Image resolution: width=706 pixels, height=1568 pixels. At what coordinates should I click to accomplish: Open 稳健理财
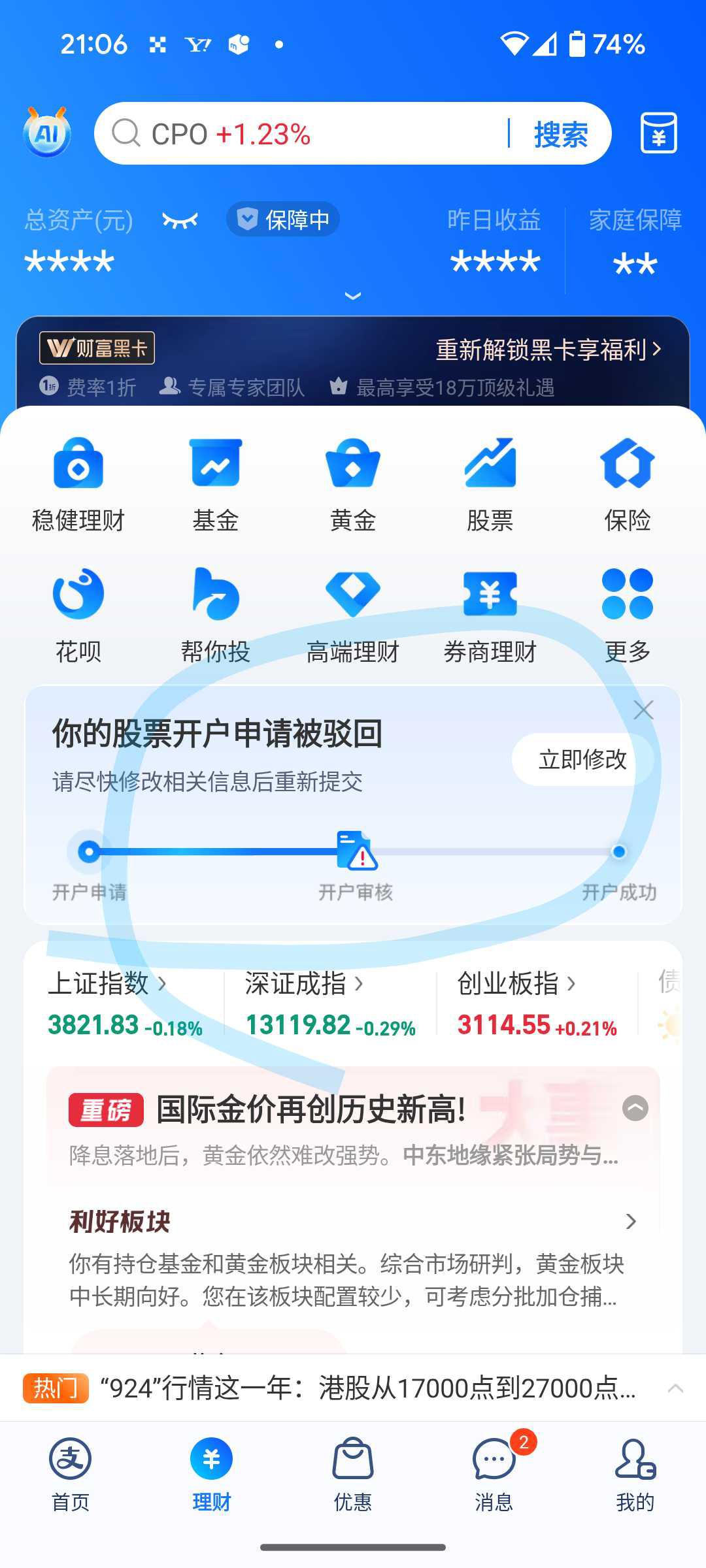[x=78, y=485]
